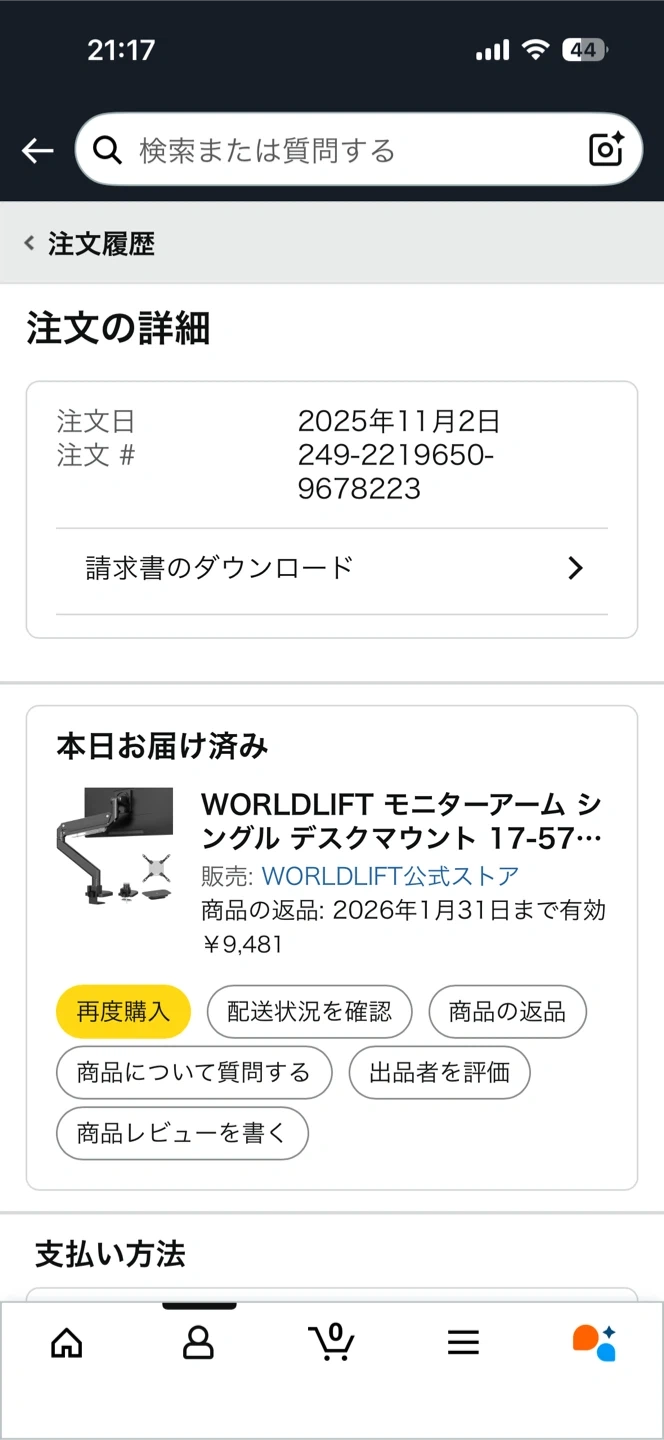Open the shopping cart tab
This screenshot has height=1440, width=664.
[x=331, y=1342]
